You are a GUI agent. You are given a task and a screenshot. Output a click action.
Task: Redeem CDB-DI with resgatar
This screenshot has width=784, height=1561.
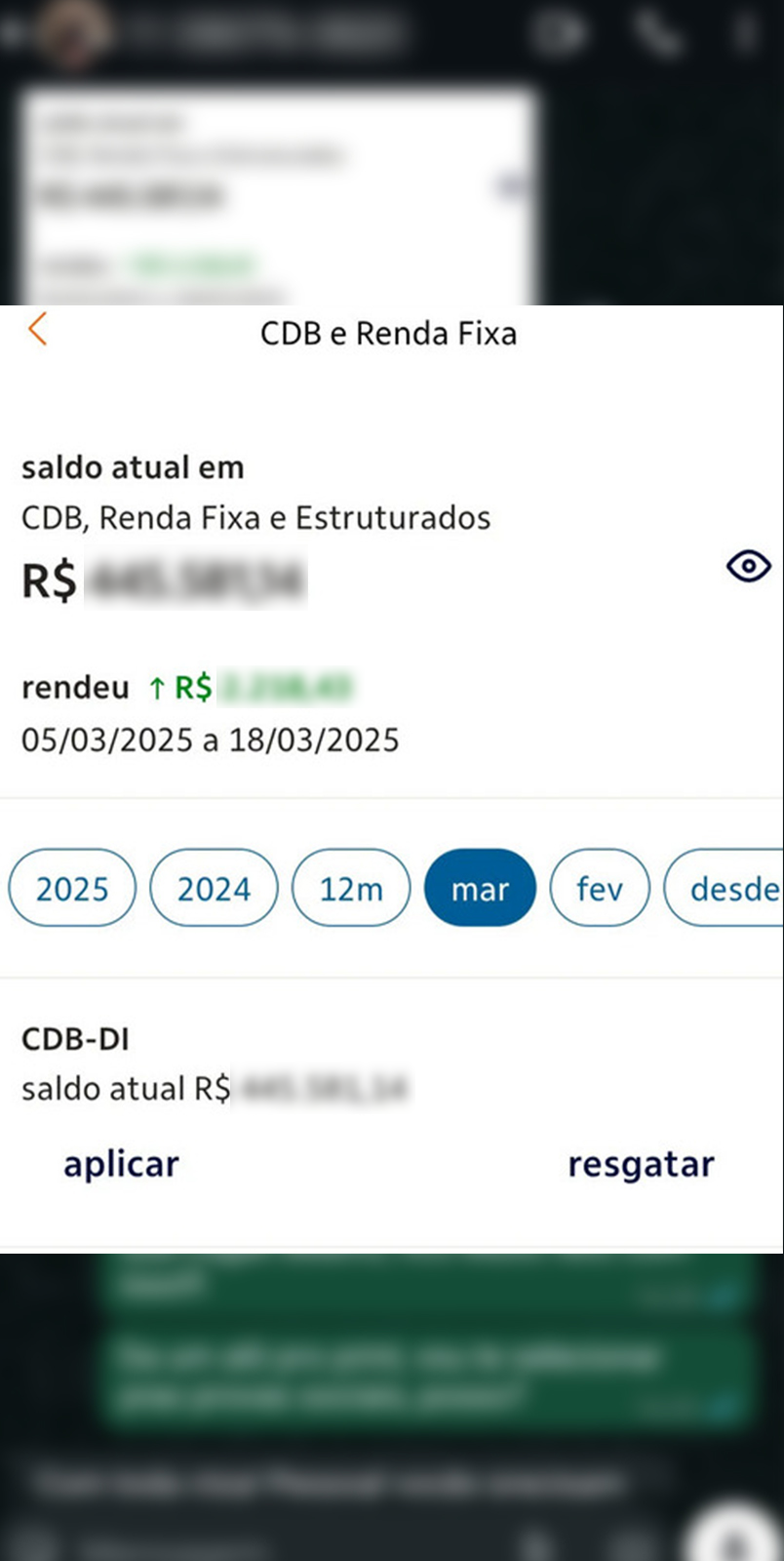coord(641,1164)
